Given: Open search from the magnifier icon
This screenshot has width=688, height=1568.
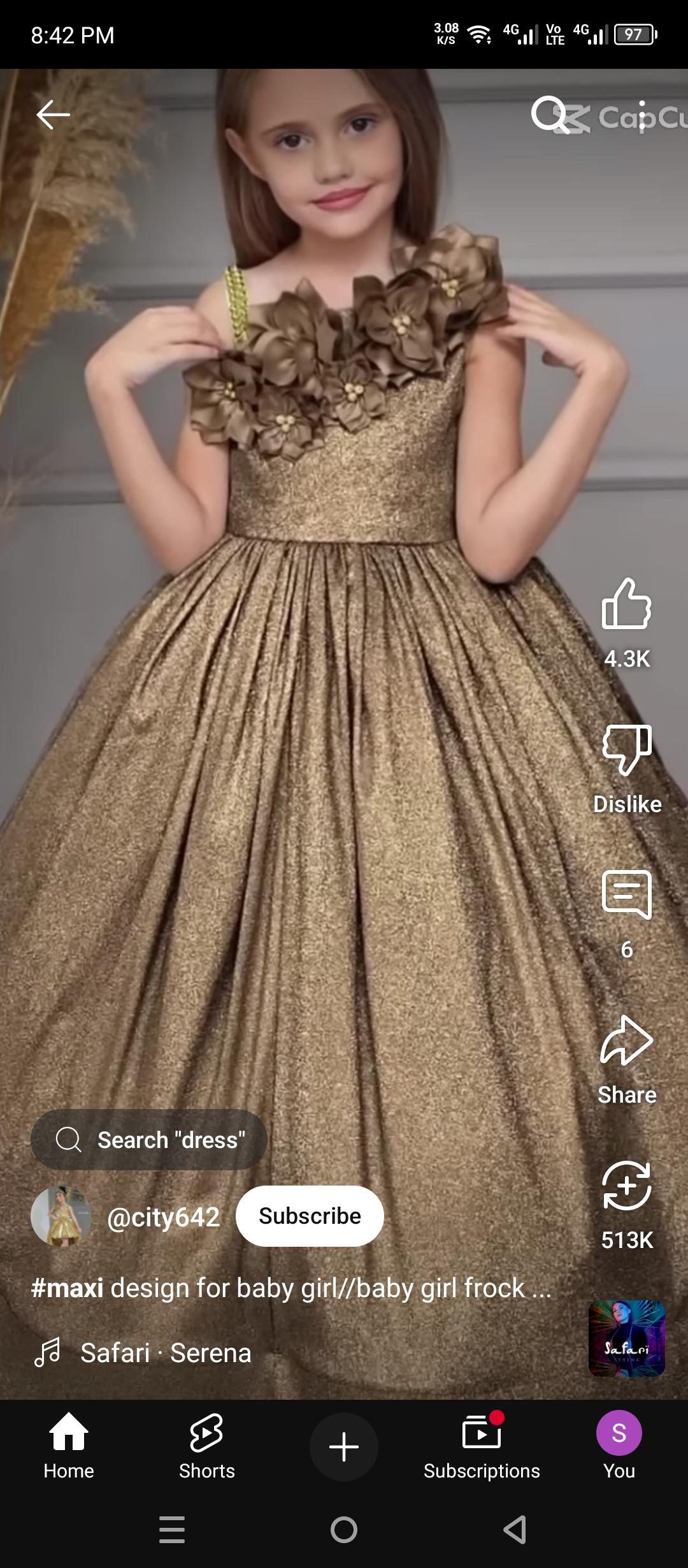Looking at the screenshot, I should click(548, 115).
